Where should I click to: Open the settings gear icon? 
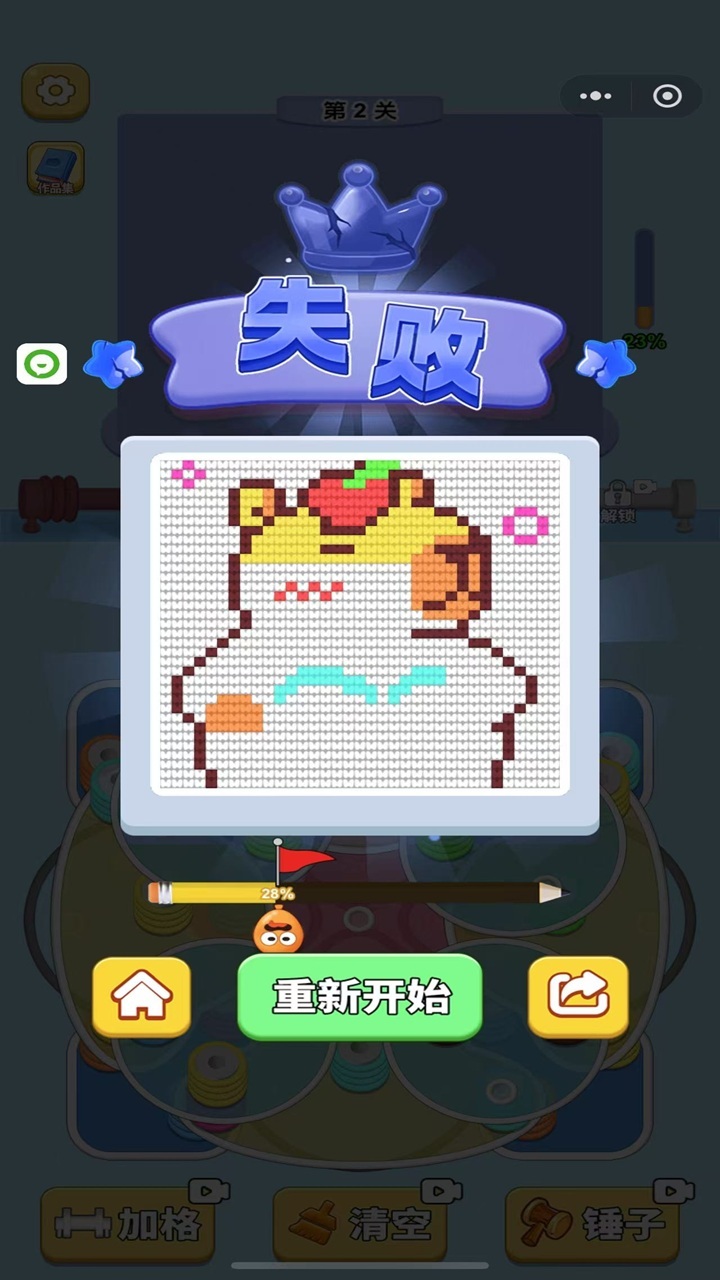click(55, 90)
